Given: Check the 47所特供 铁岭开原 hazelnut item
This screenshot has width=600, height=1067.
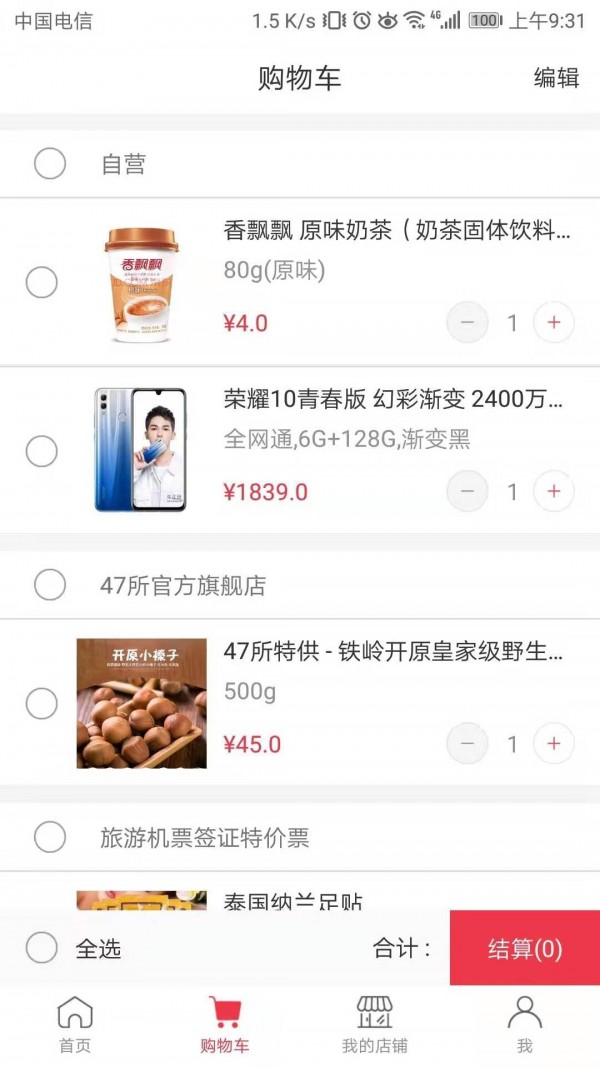Looking at the screenshot, I should (x=41, y=703).
